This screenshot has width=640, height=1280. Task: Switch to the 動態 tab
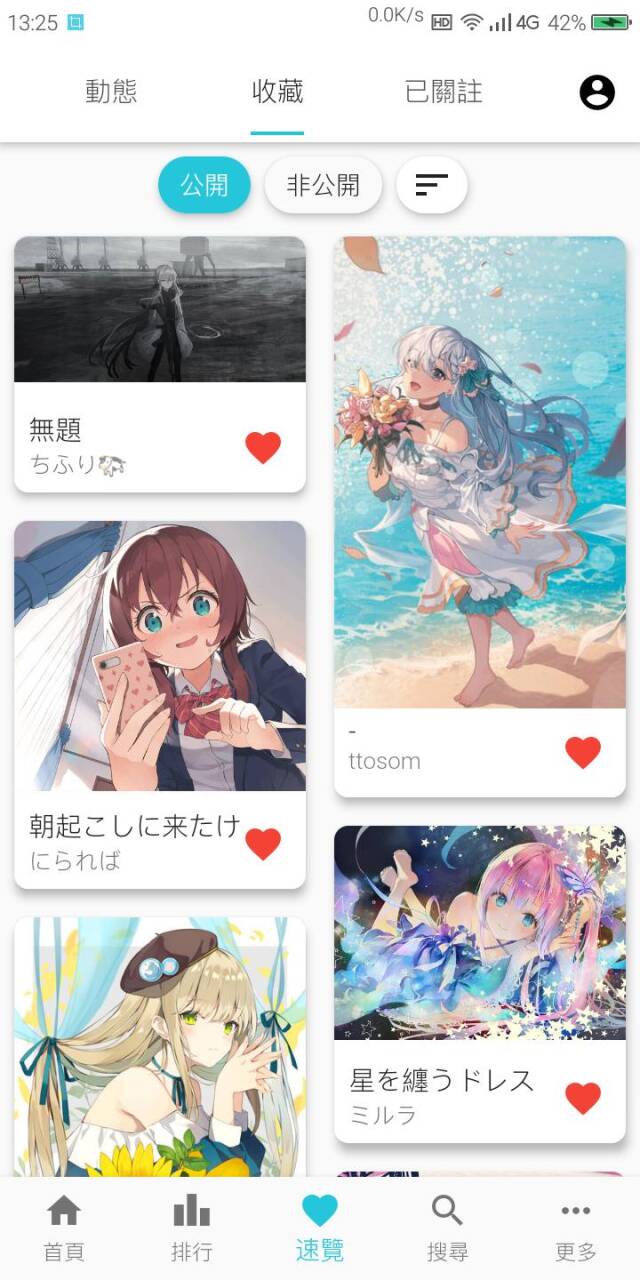click(x=111, y=92)
